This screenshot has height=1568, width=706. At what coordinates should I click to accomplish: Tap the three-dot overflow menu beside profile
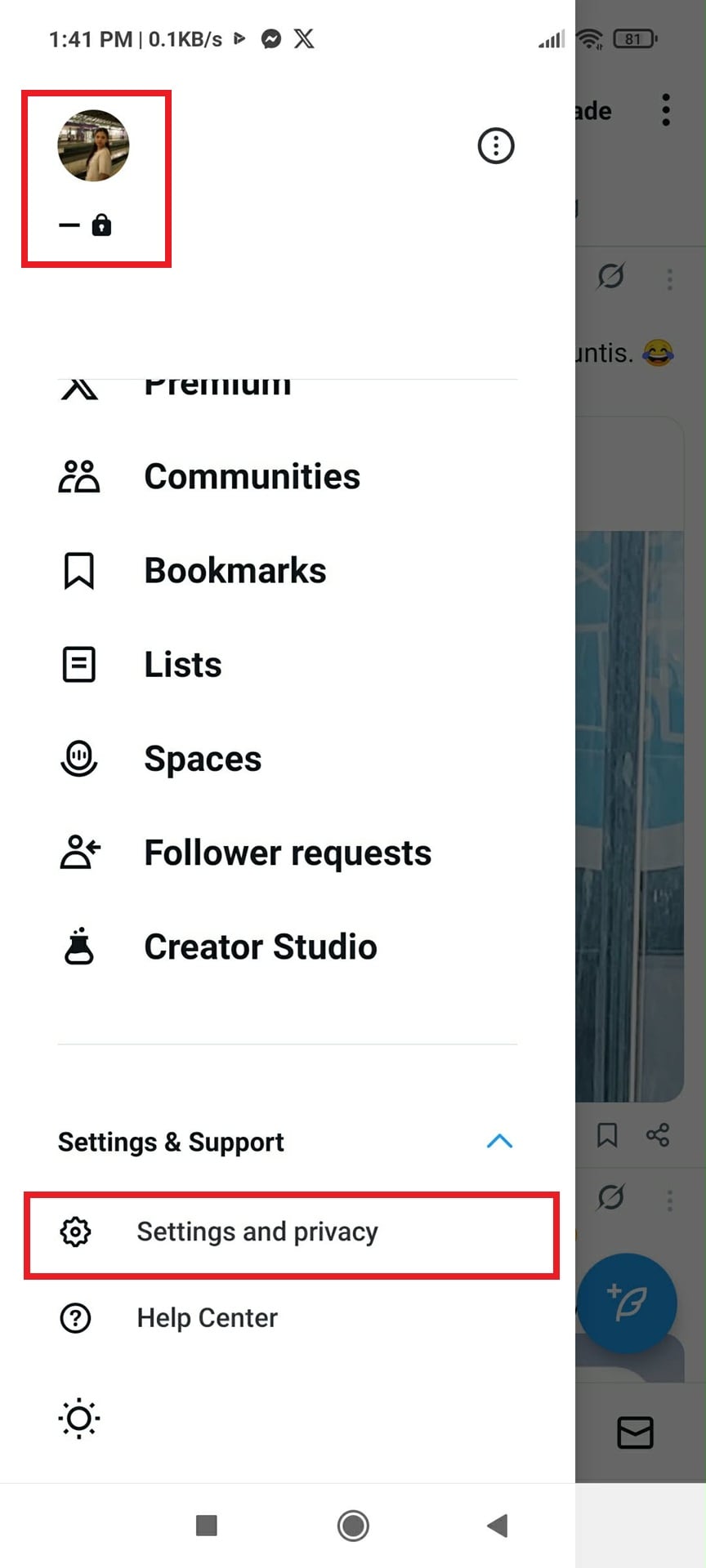[495, 145]
